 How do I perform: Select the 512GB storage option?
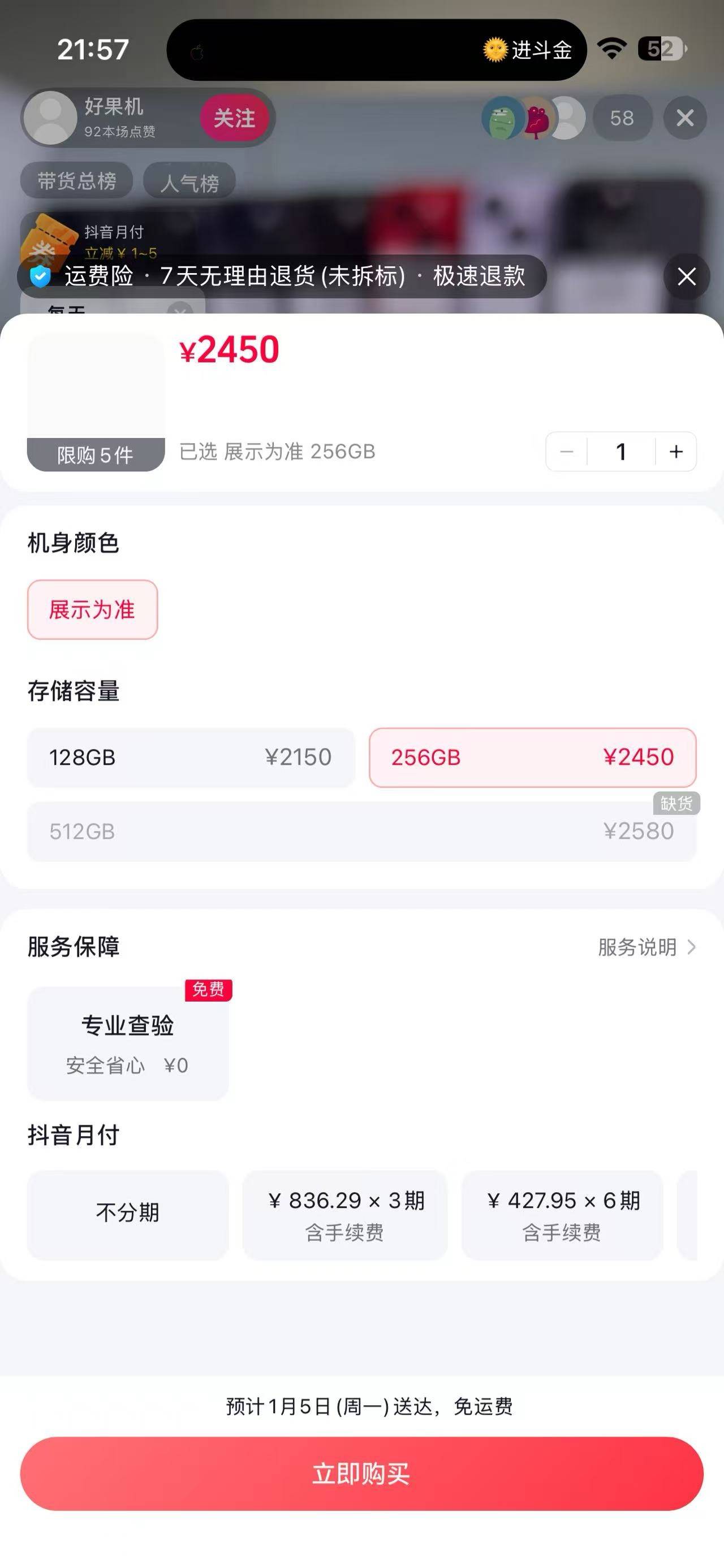(x=361, y=831)
